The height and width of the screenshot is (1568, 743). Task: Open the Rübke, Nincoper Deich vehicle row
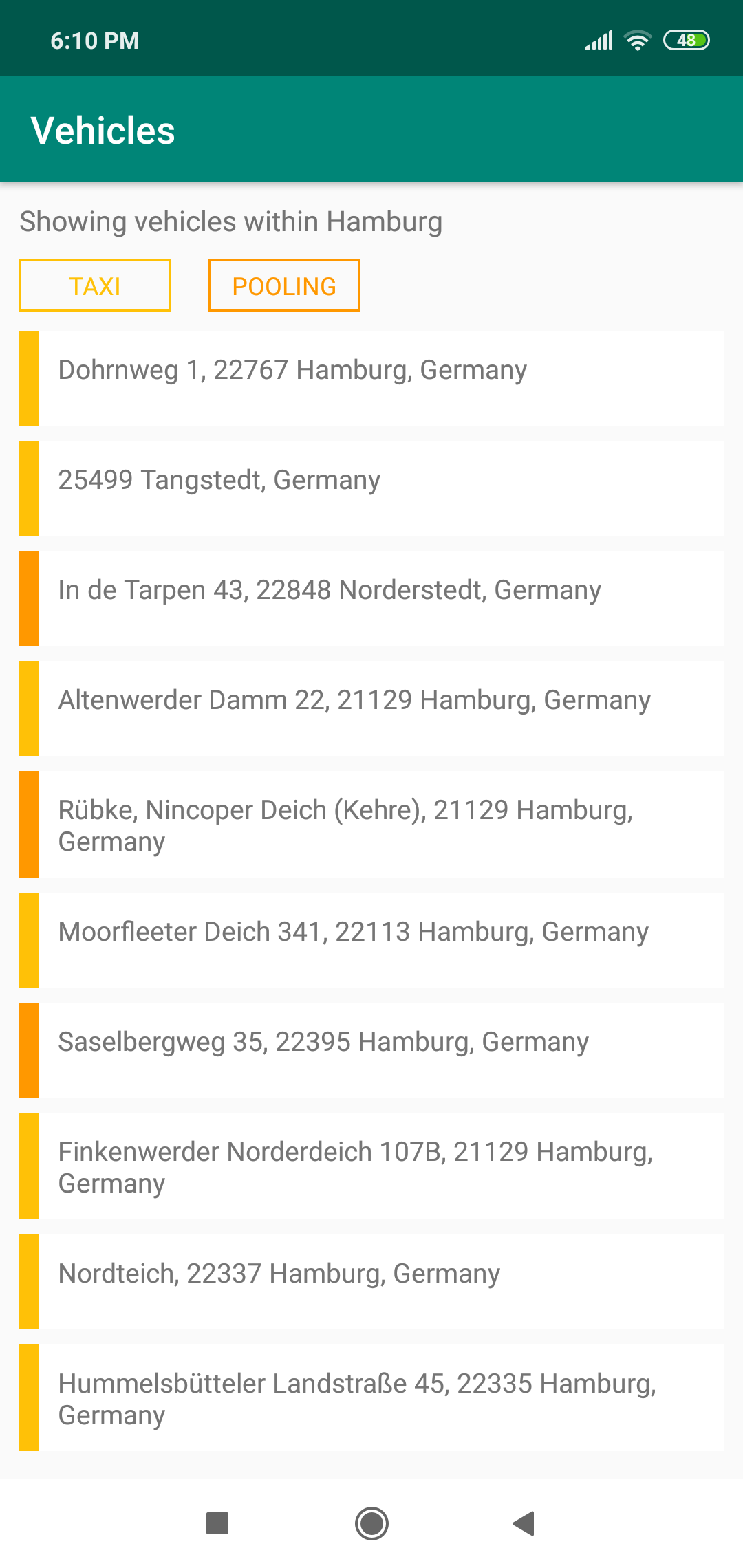[x=371, y=824]
